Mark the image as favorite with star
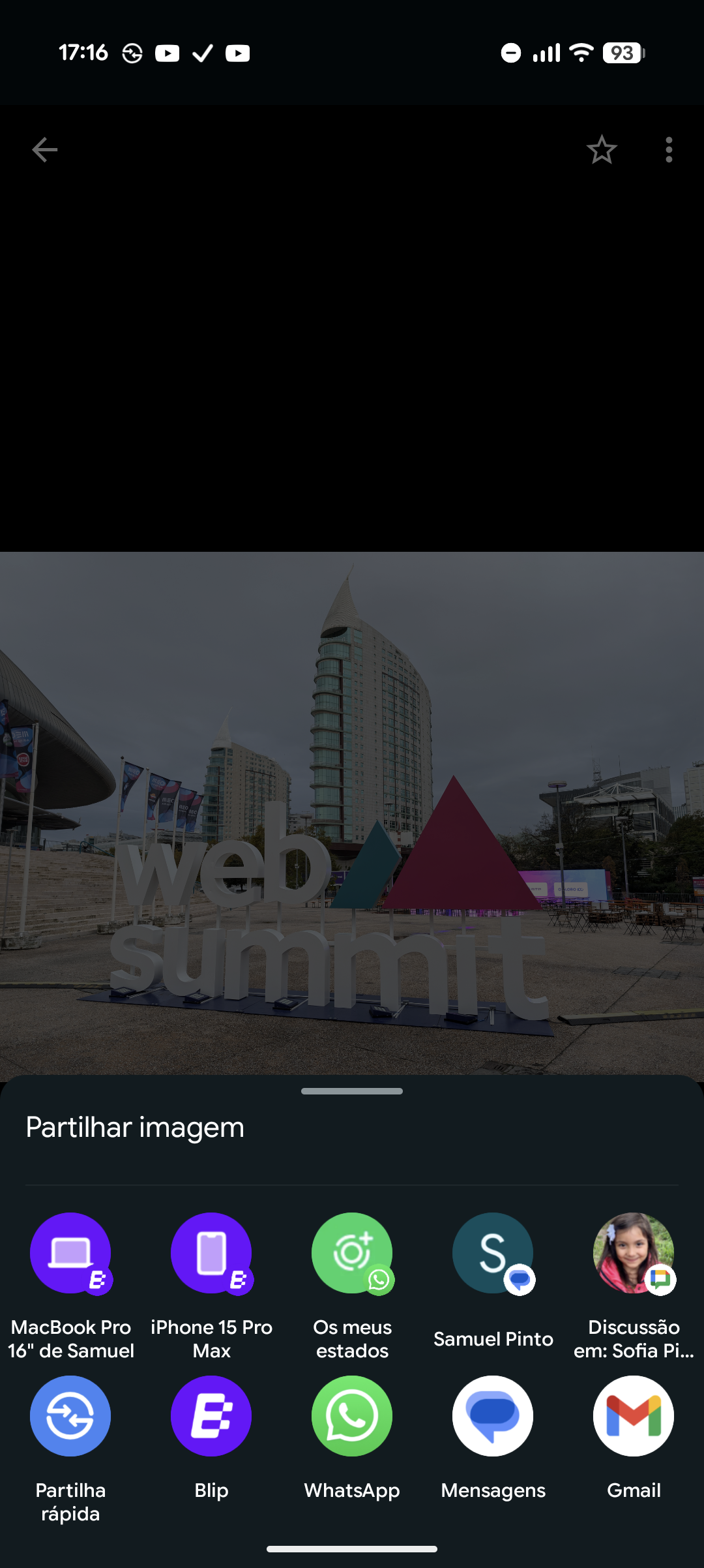Viewport: 704px width, 1568px height. pos(601,150)
